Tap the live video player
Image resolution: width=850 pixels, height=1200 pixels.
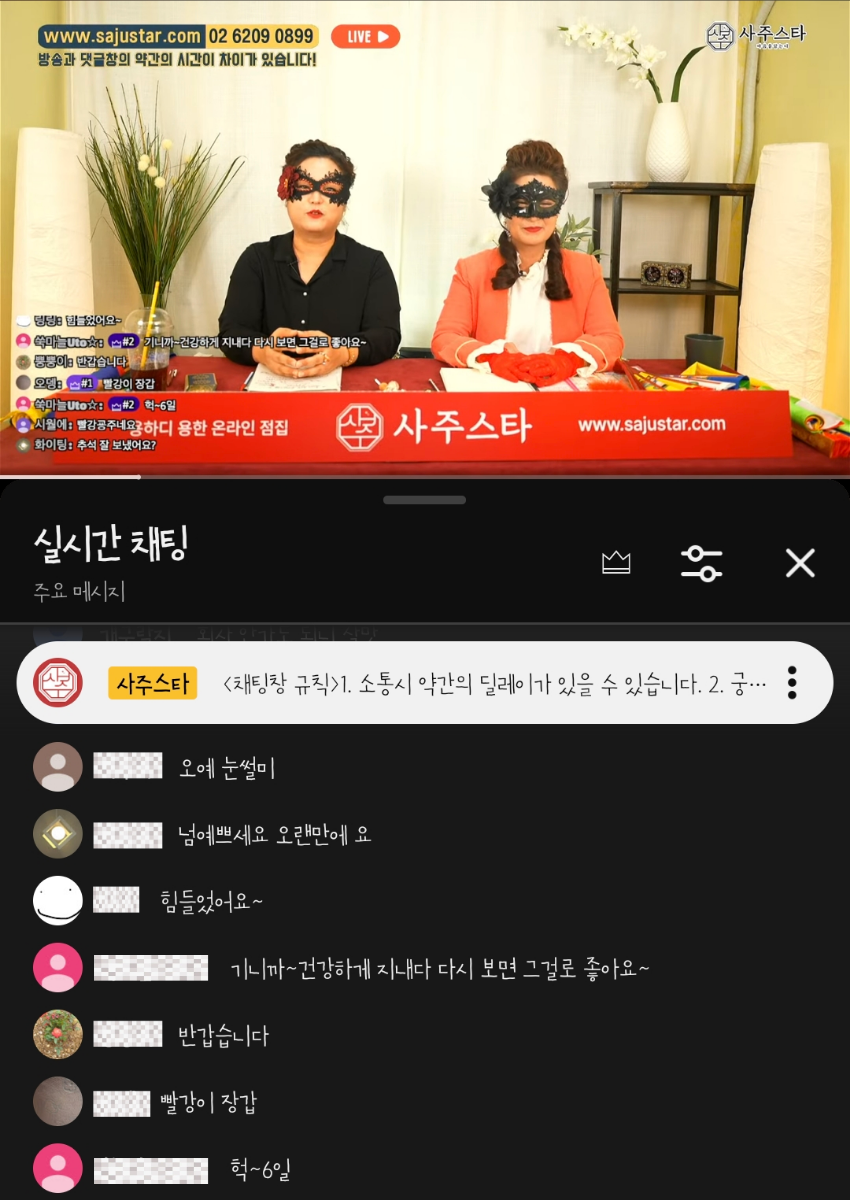425,240
